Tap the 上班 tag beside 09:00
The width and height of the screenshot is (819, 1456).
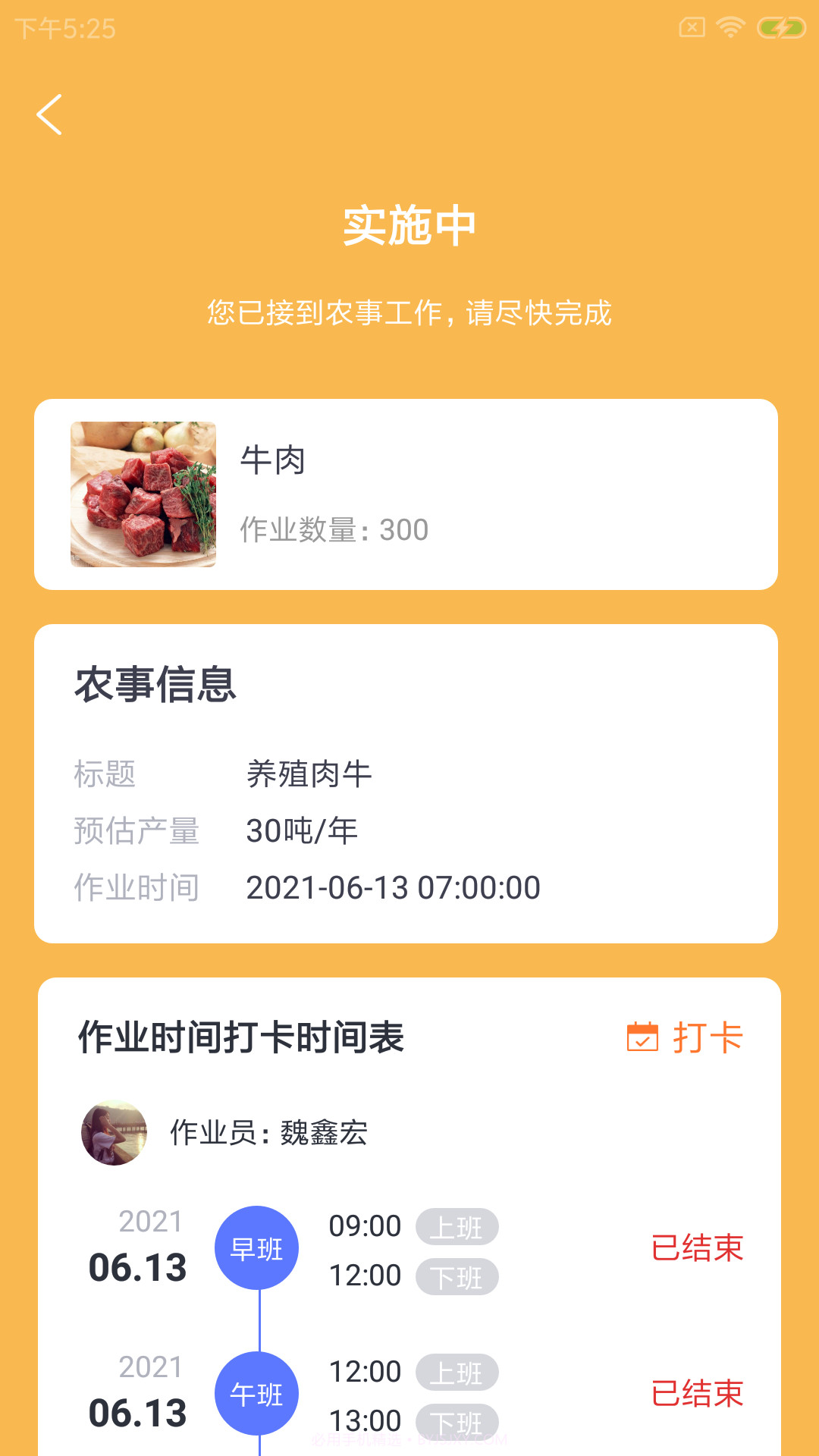457,1225
